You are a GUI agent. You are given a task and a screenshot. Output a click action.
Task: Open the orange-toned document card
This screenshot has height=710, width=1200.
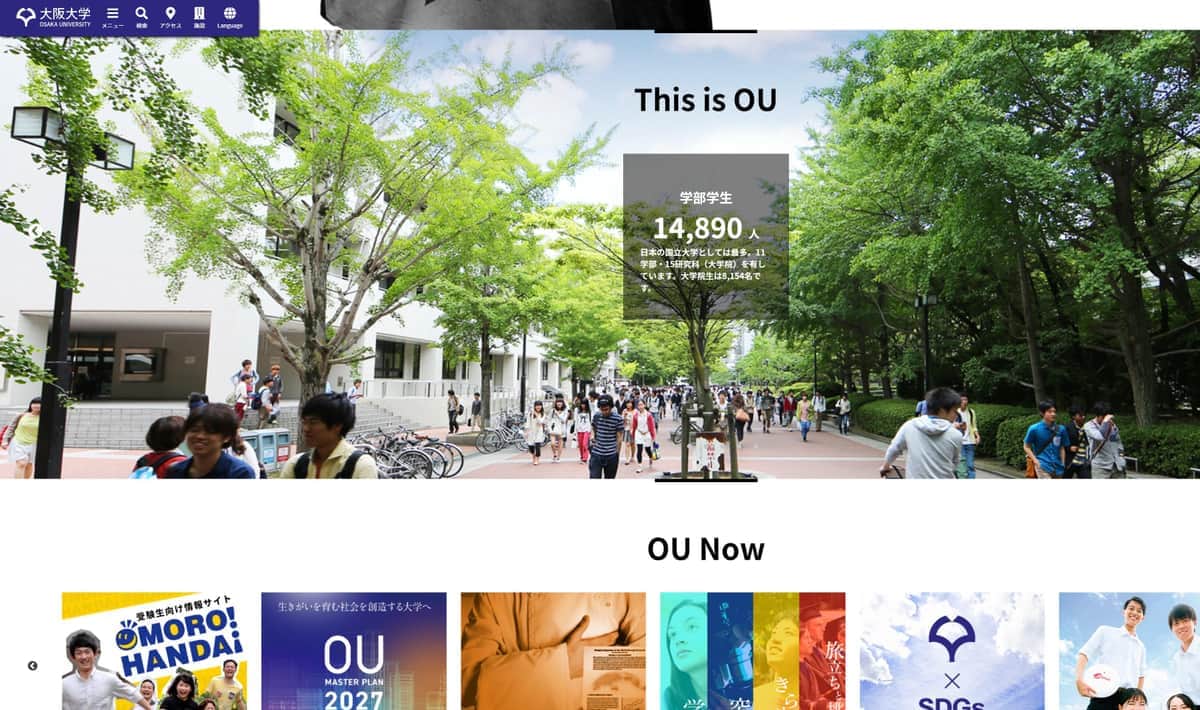[x=553, y=650]
